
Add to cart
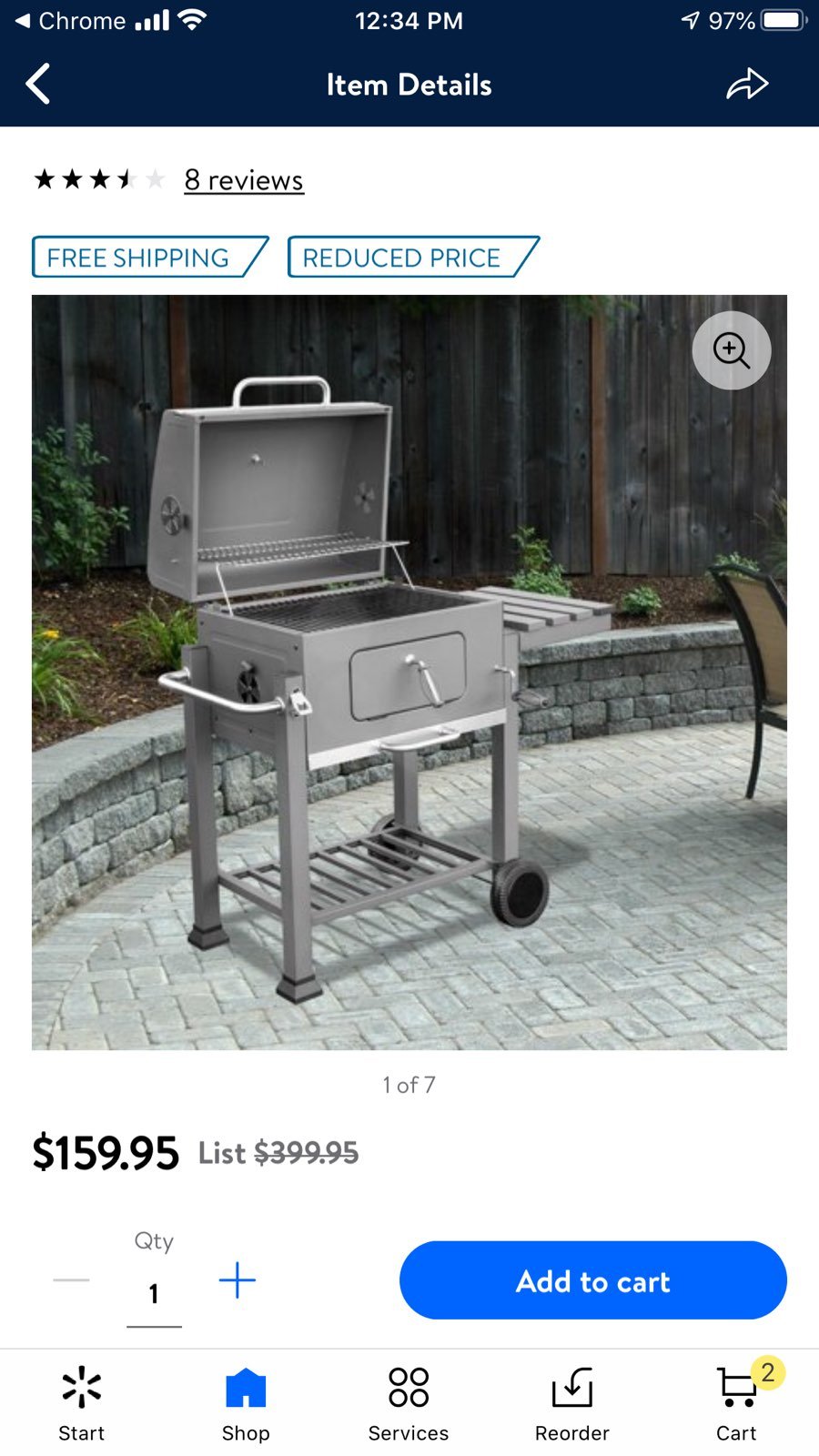coord(593,1280)
